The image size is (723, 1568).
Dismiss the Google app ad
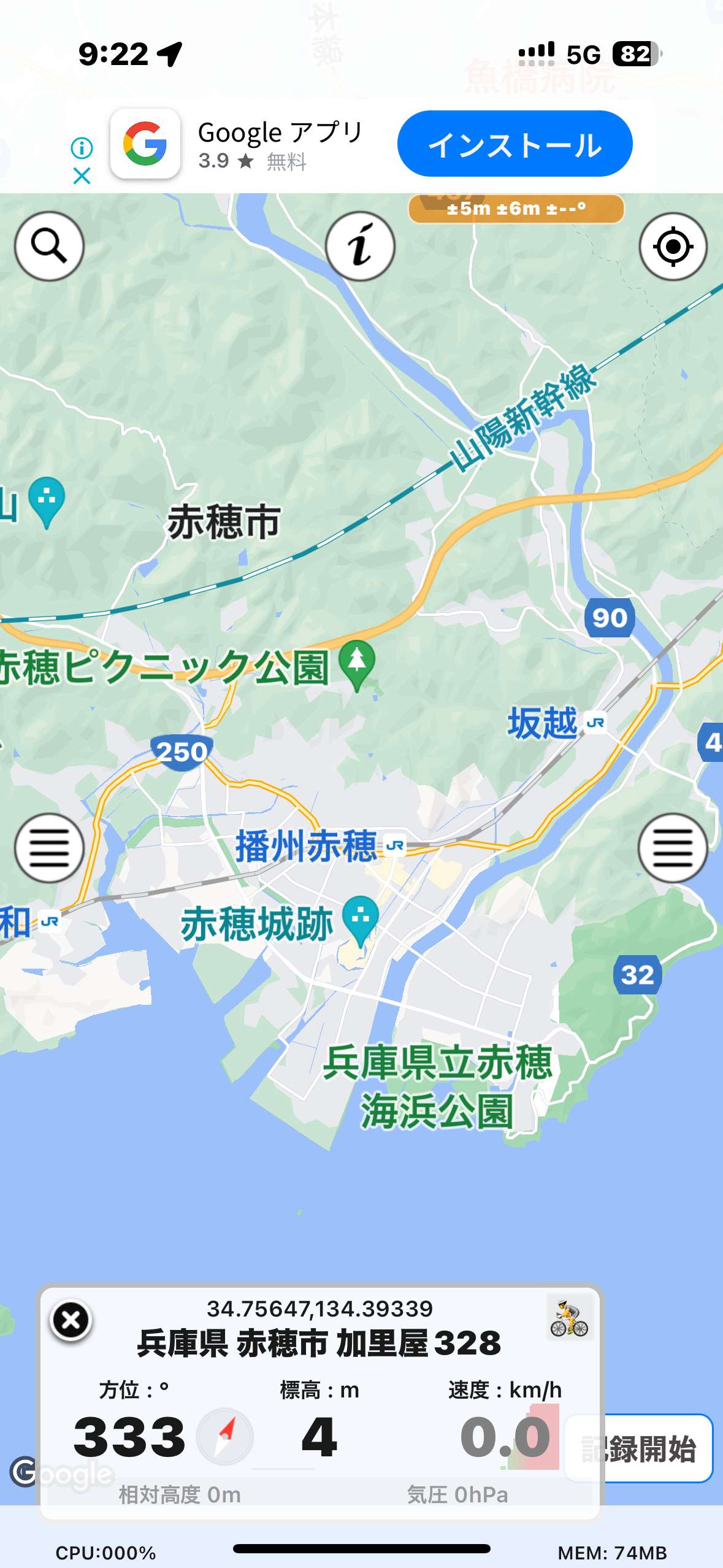click(82, 176)
